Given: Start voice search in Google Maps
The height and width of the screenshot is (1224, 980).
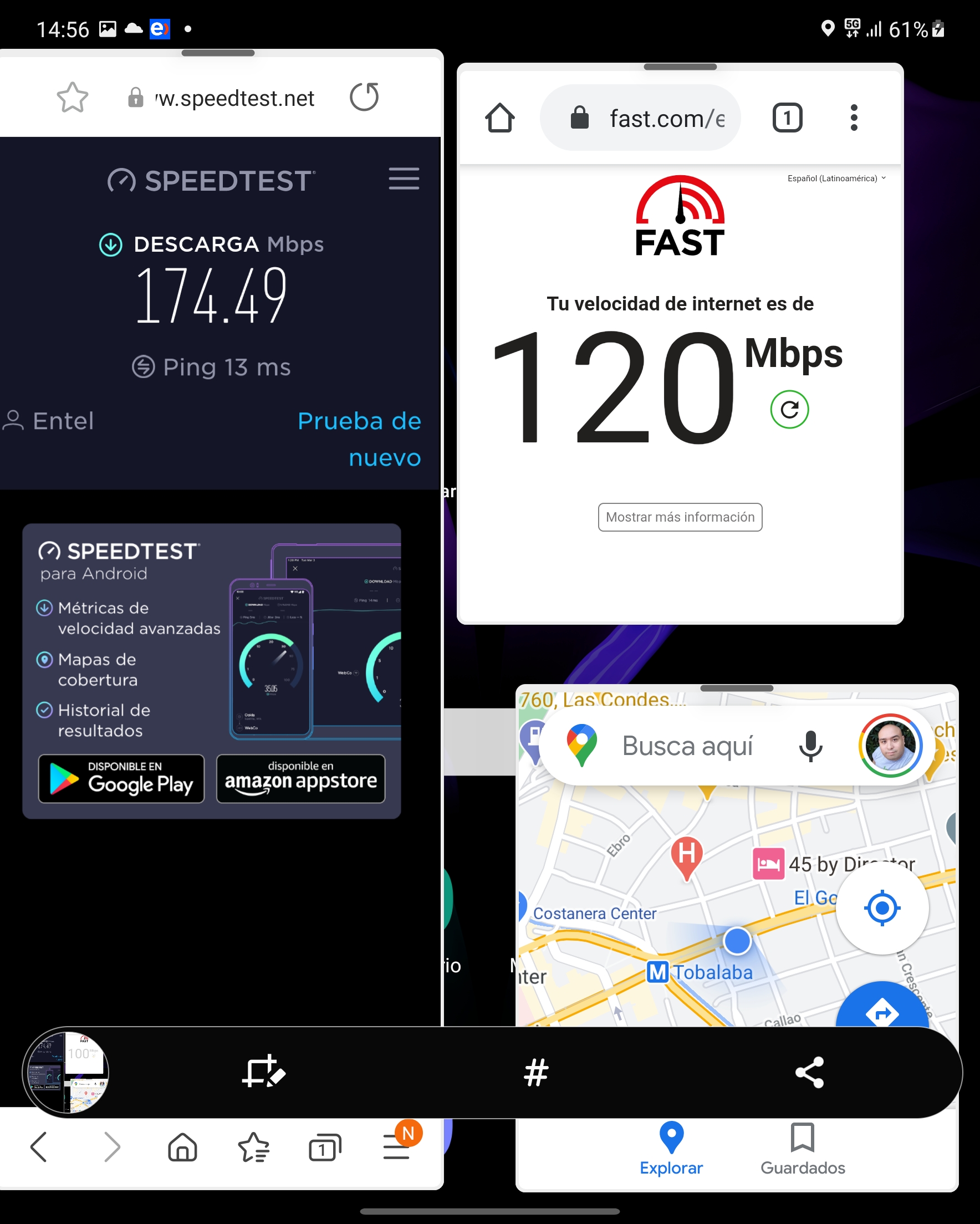Looking at the screenshot, I should (x=810, y=746).
